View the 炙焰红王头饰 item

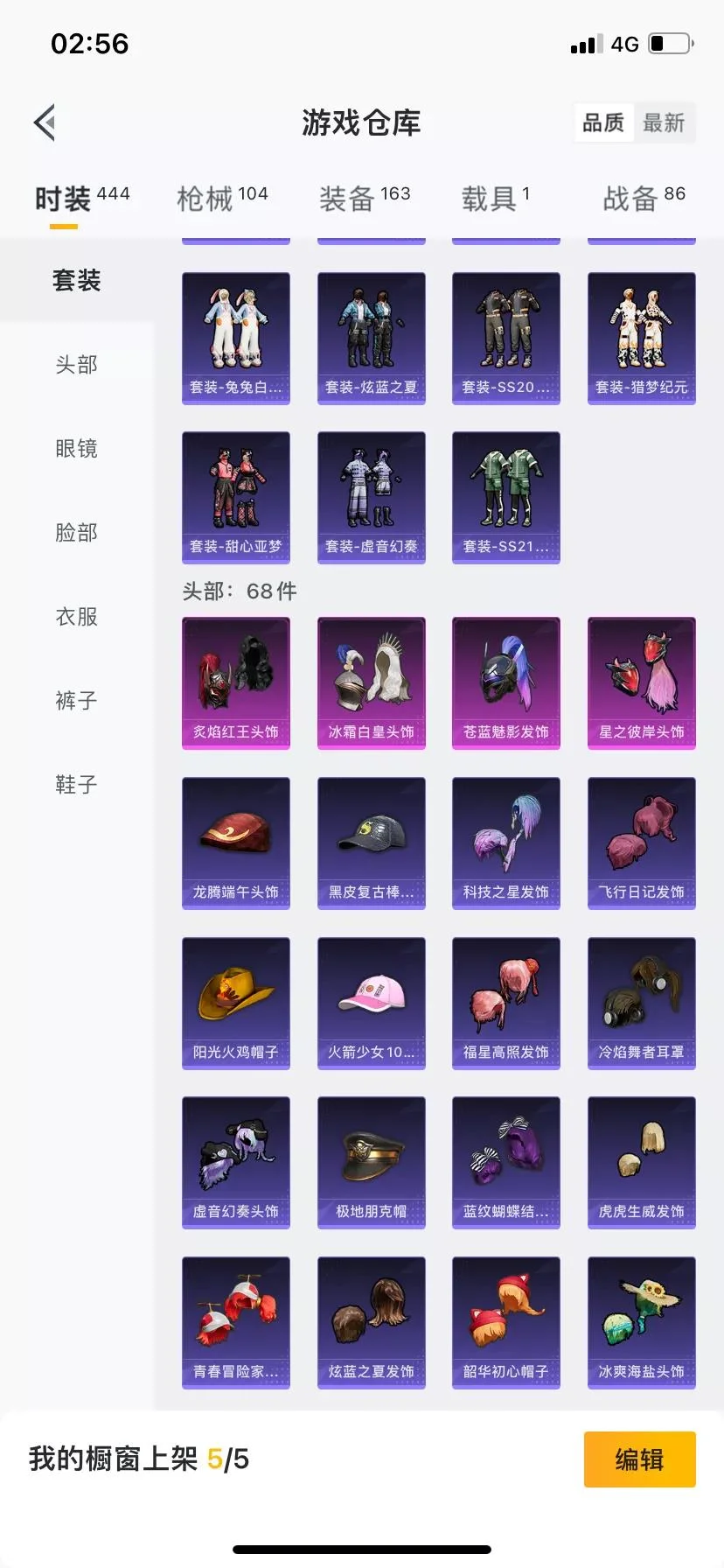pos(236,682)
